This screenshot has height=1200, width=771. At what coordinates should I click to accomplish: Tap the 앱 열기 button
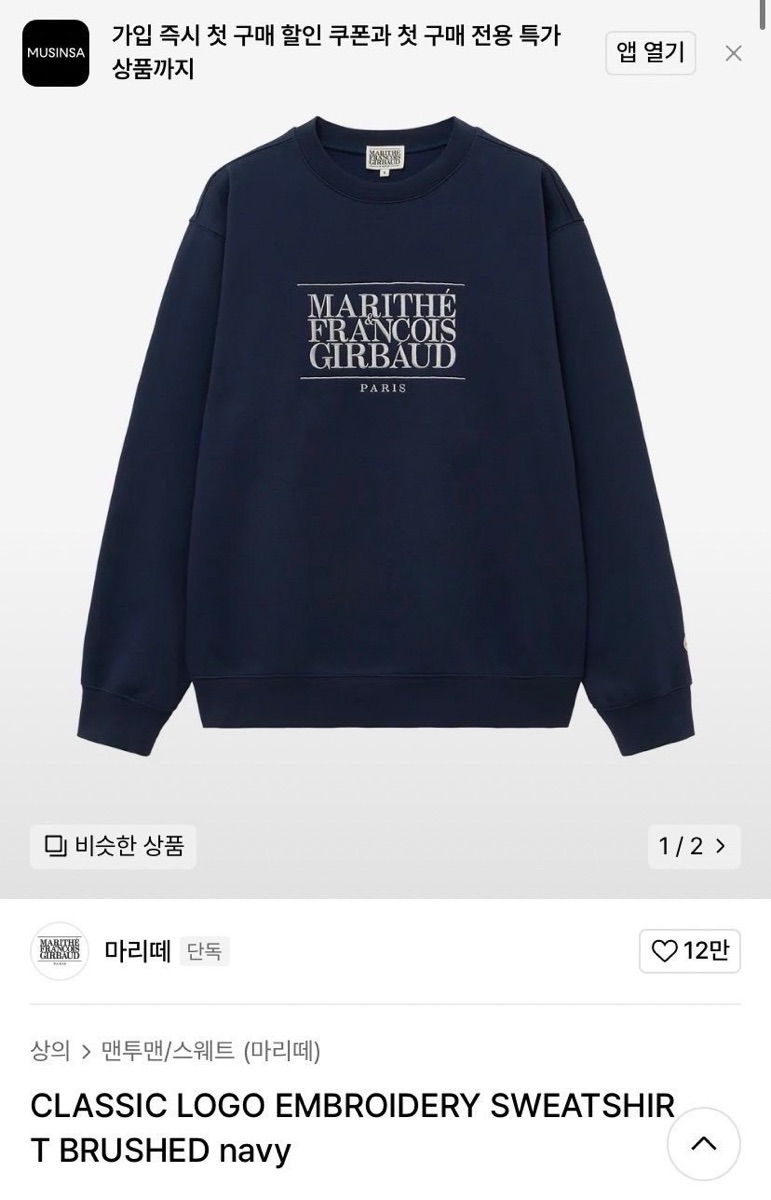(x=650, y=53)
